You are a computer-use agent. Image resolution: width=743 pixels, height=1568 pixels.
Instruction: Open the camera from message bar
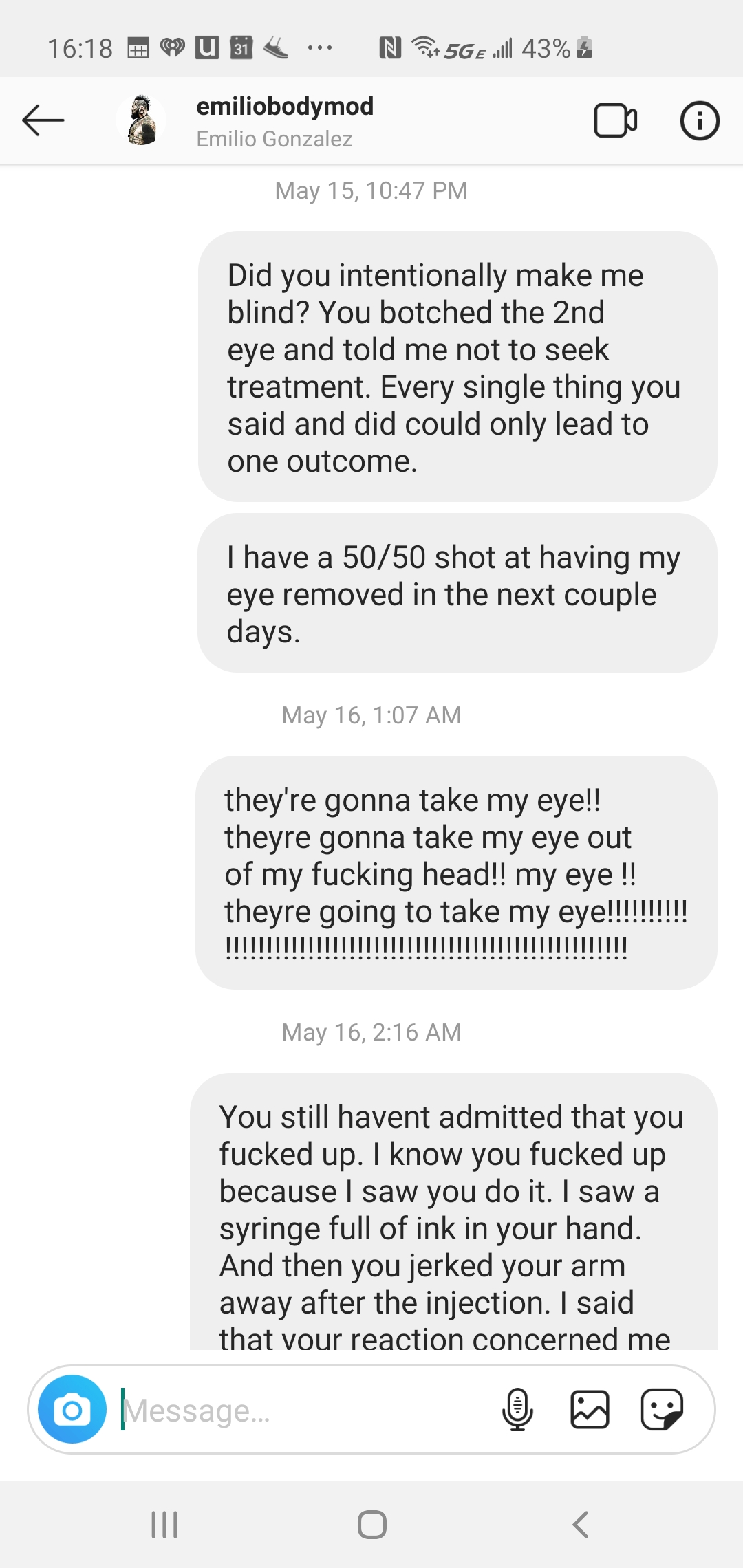[x=72, y=1409]
